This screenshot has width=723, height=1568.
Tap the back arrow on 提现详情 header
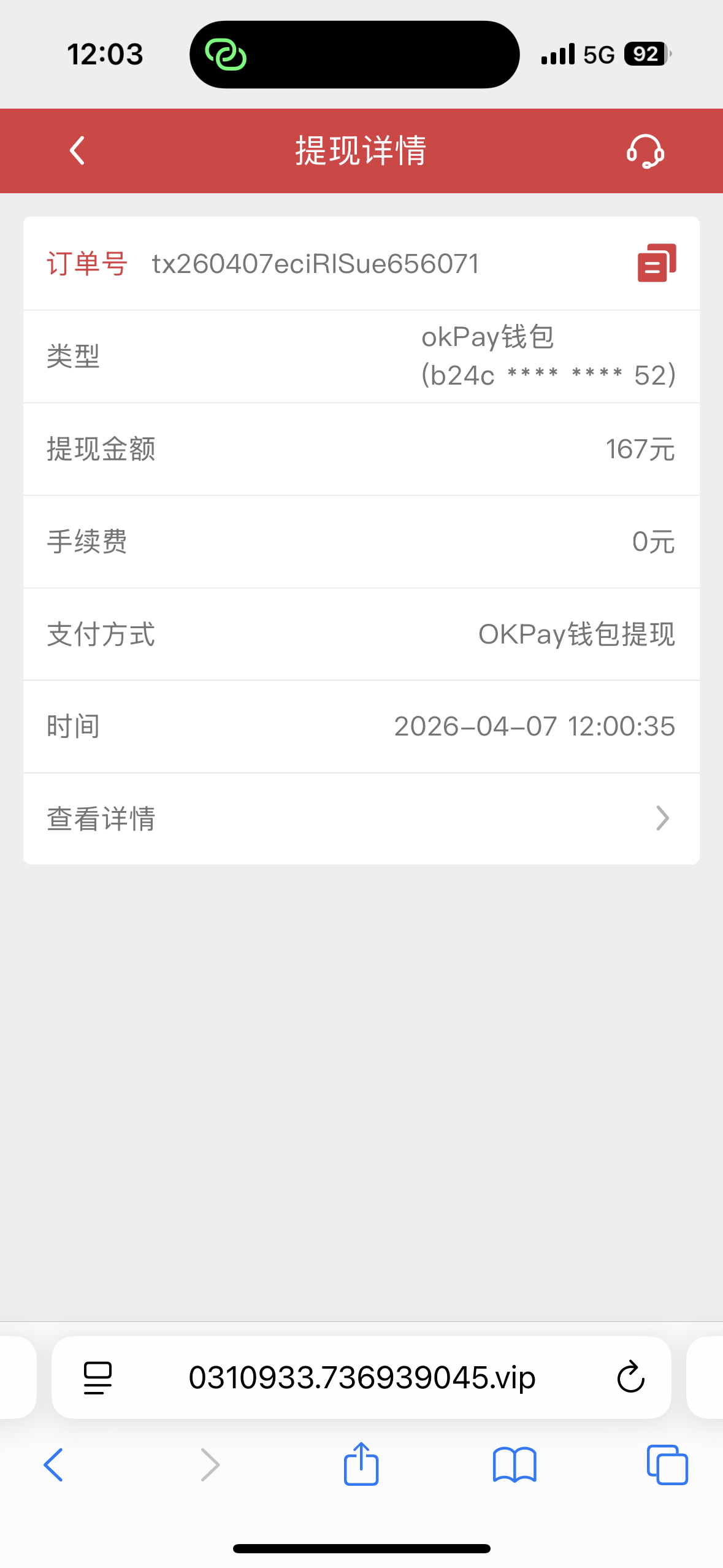76,151
